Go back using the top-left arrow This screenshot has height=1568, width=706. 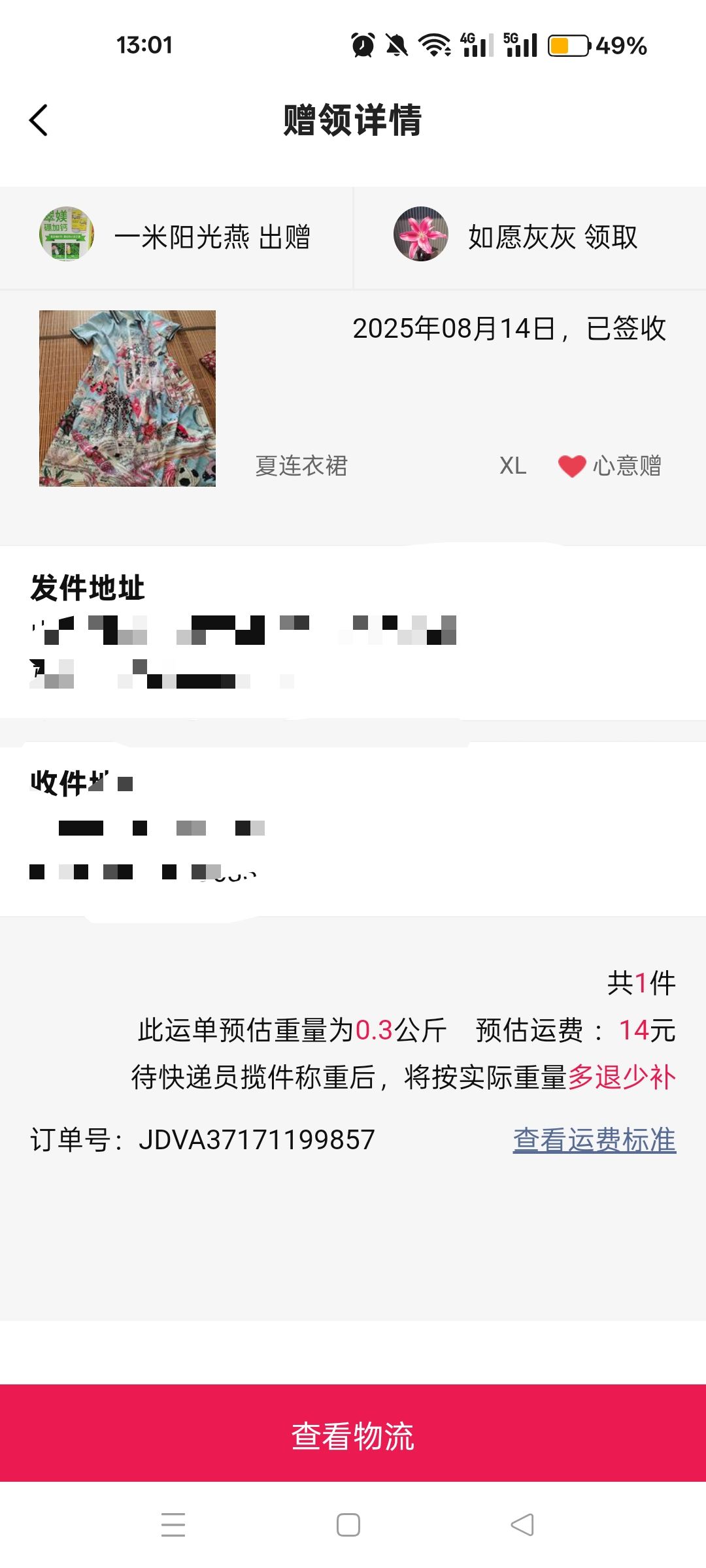(39, 120)
